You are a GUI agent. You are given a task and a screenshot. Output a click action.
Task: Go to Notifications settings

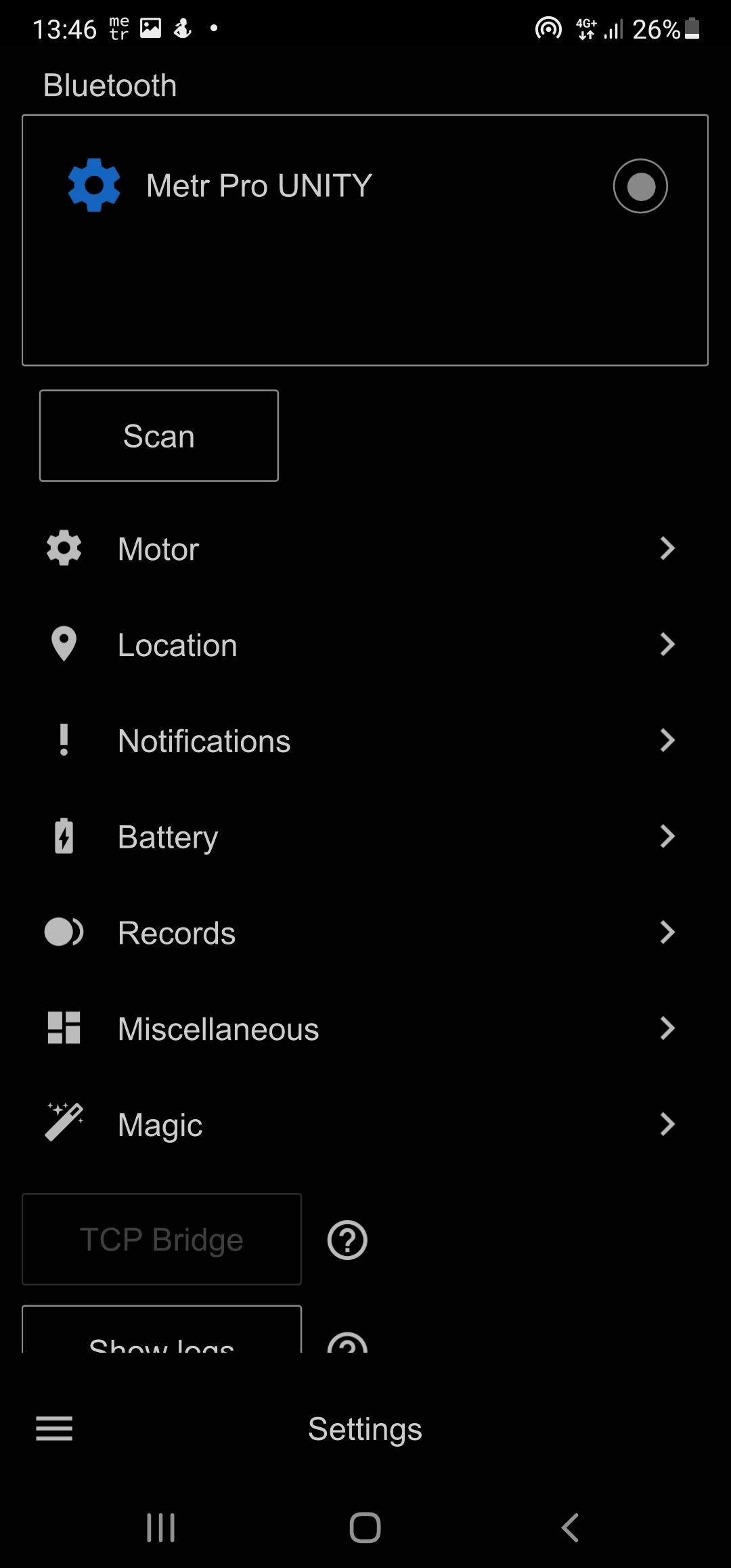point(365,741)
